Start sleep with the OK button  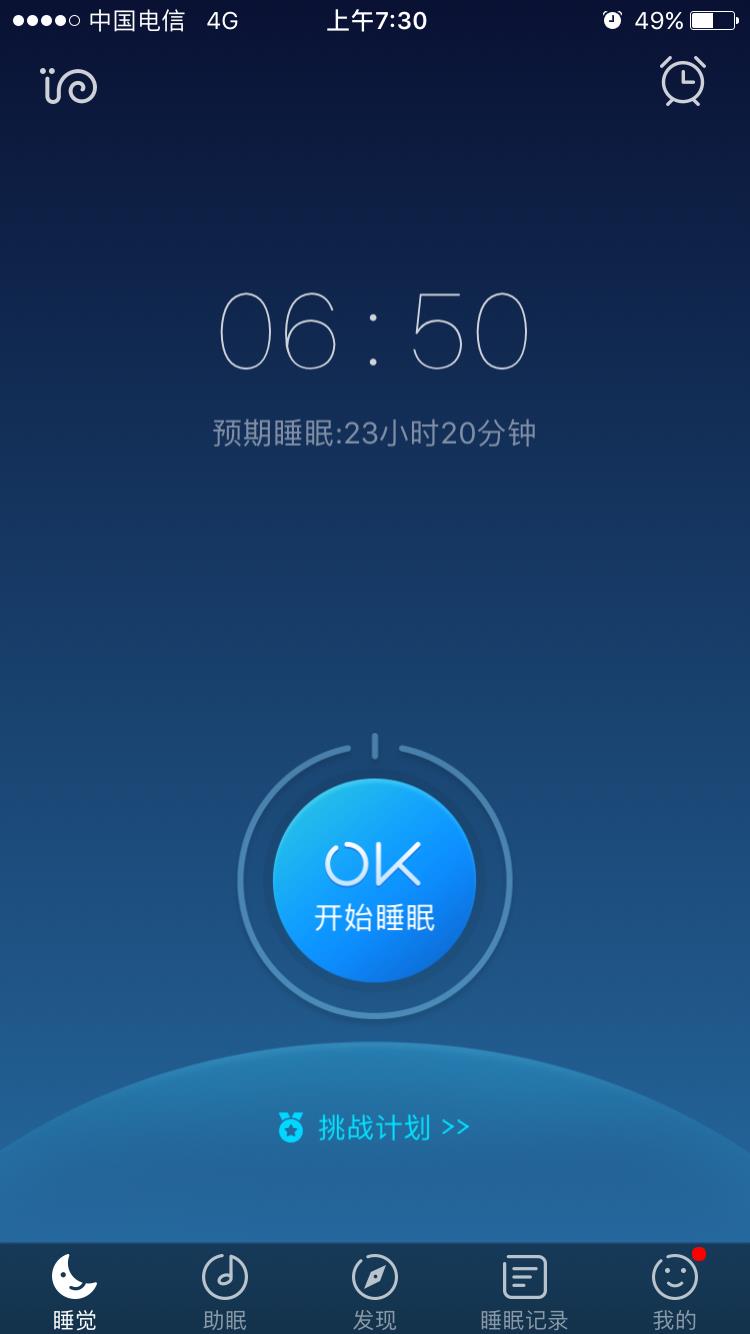pos(374,880)
